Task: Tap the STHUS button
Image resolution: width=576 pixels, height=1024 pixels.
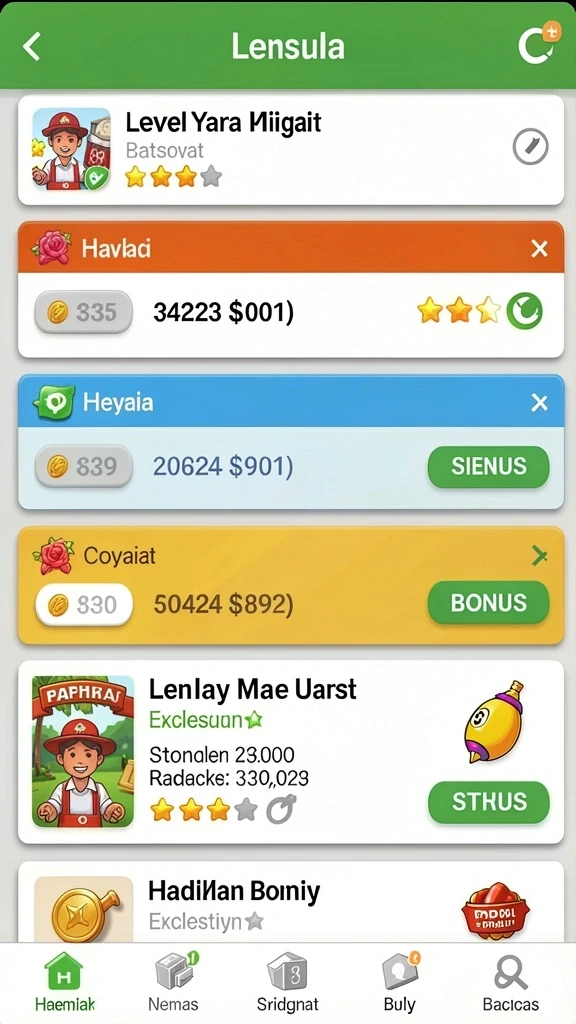Action: pos(488,802)
